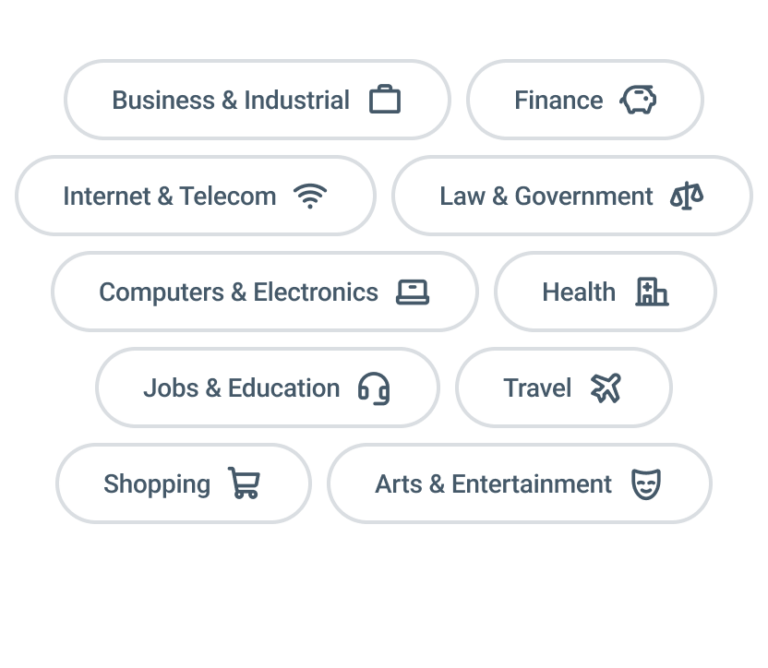Choose the Finance category
The width and height of the screenshot is (768, 668).
click(x=584, y=100)
